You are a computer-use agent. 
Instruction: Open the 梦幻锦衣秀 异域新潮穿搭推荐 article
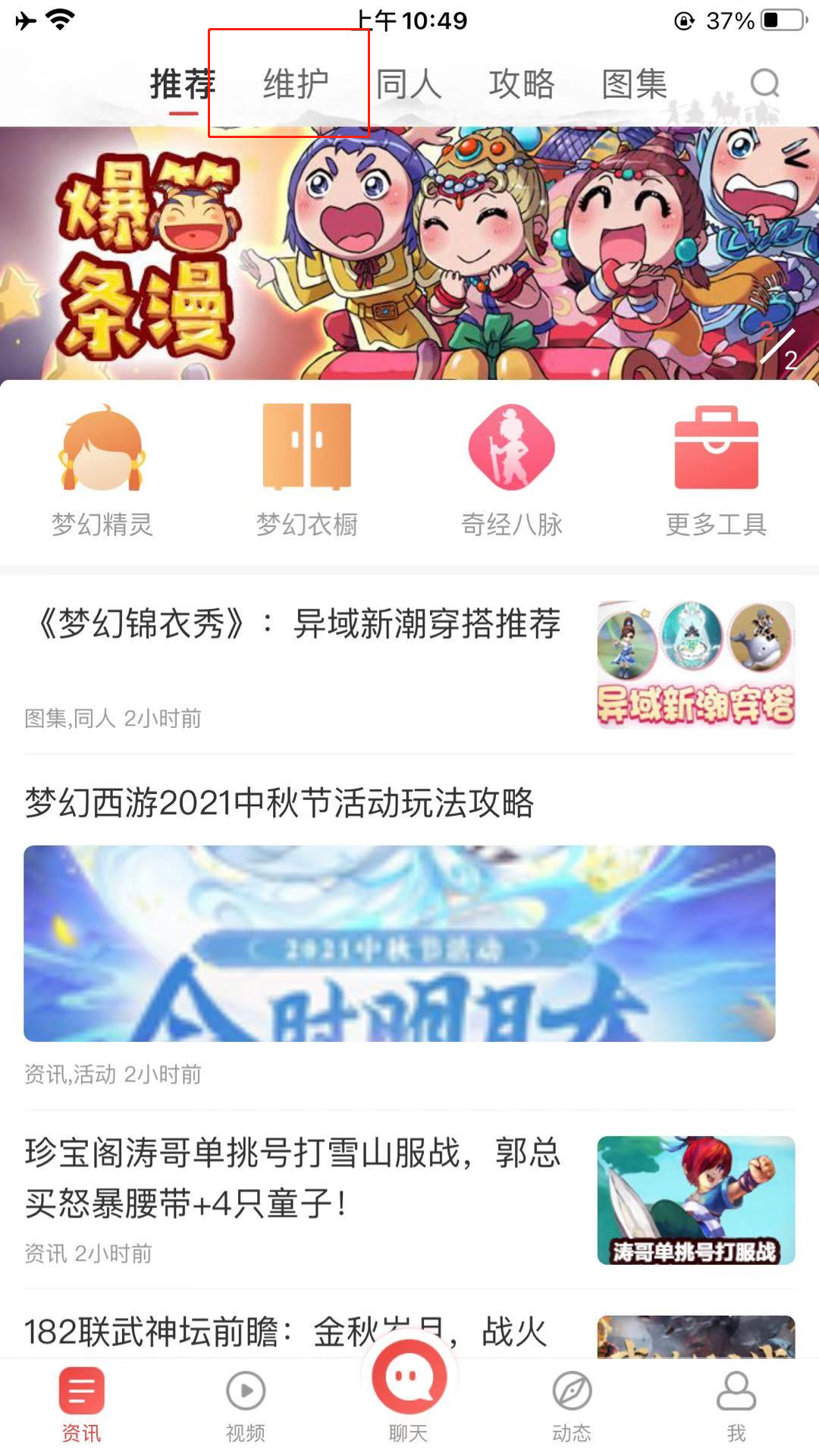tap(296, 626)
